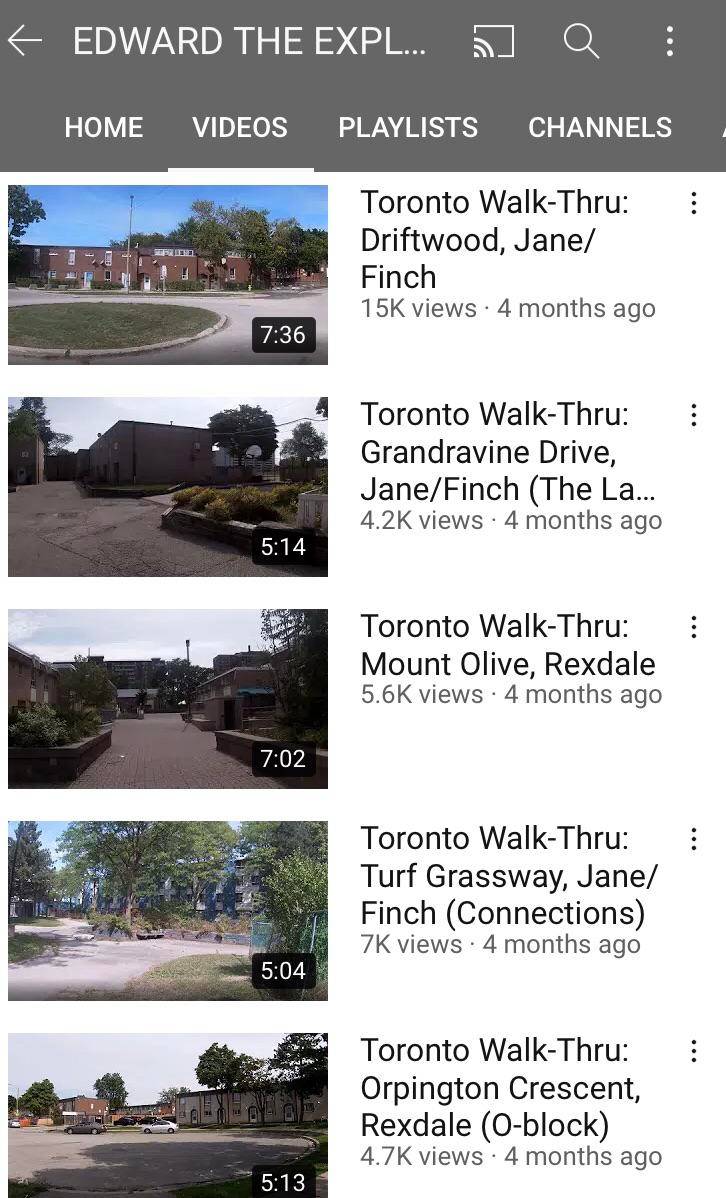Open options menu for the Driftwood video
Screen dimensions: 726x1198
tap(694, 204)
